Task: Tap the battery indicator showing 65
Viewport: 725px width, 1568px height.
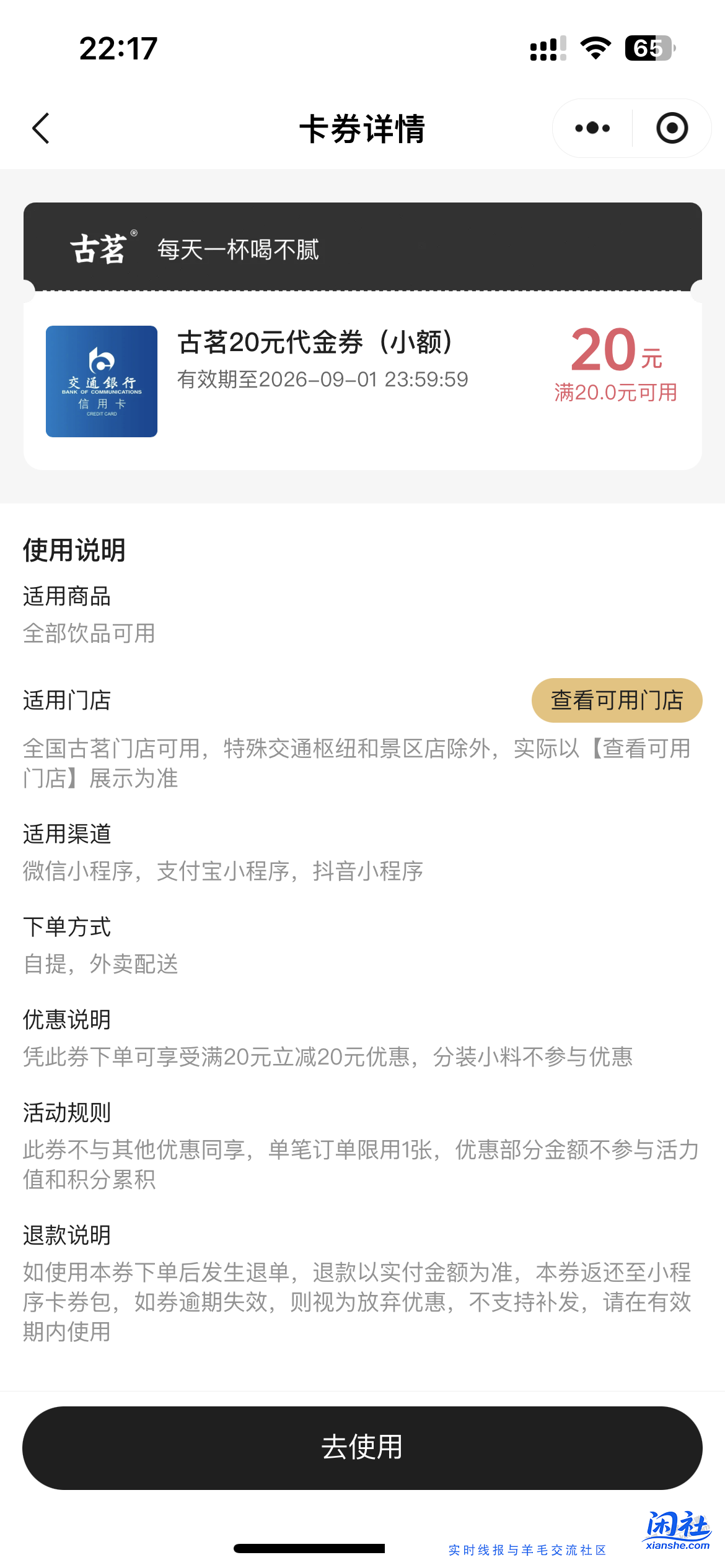Action: (x=648, y=46)
